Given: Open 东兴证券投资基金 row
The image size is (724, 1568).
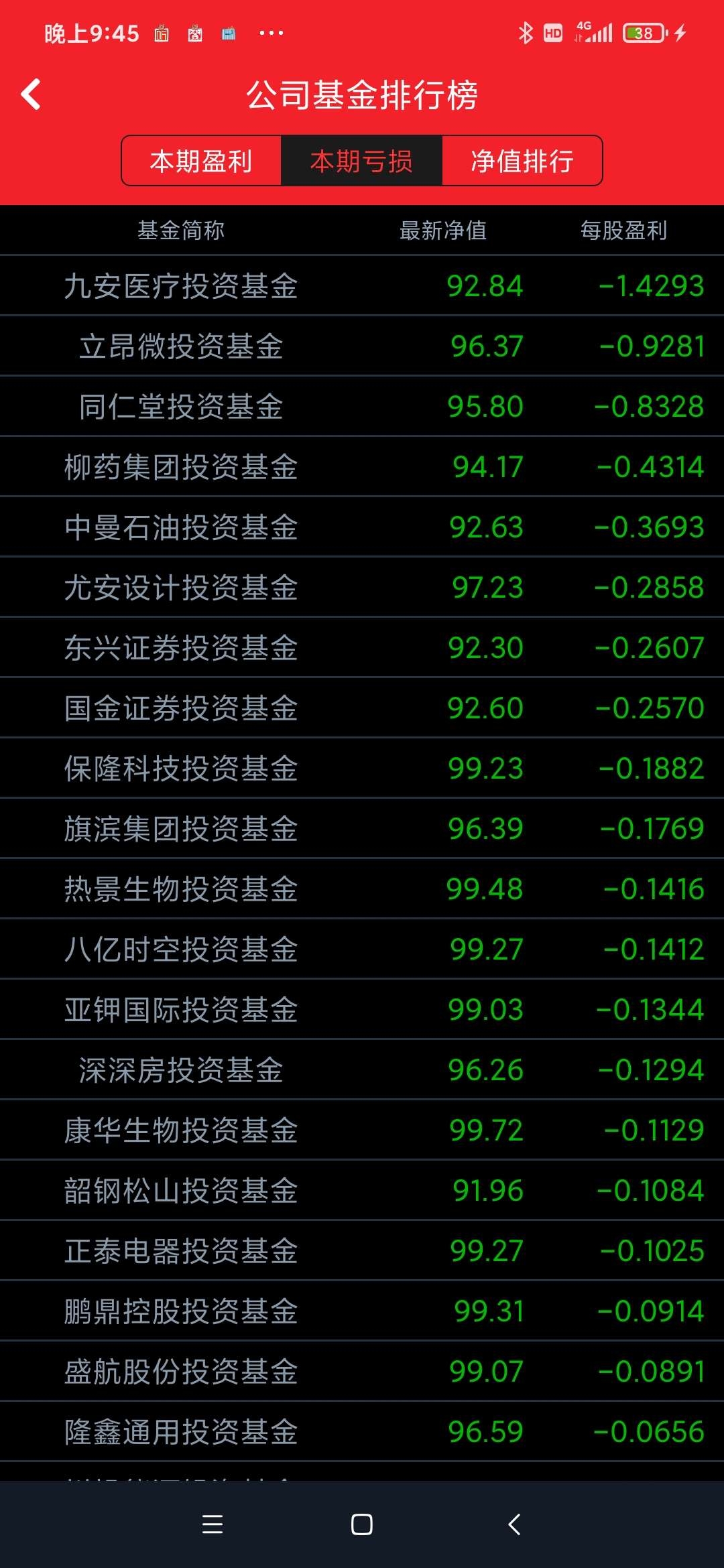Looking at the screenshot, I should pos(362,647).
